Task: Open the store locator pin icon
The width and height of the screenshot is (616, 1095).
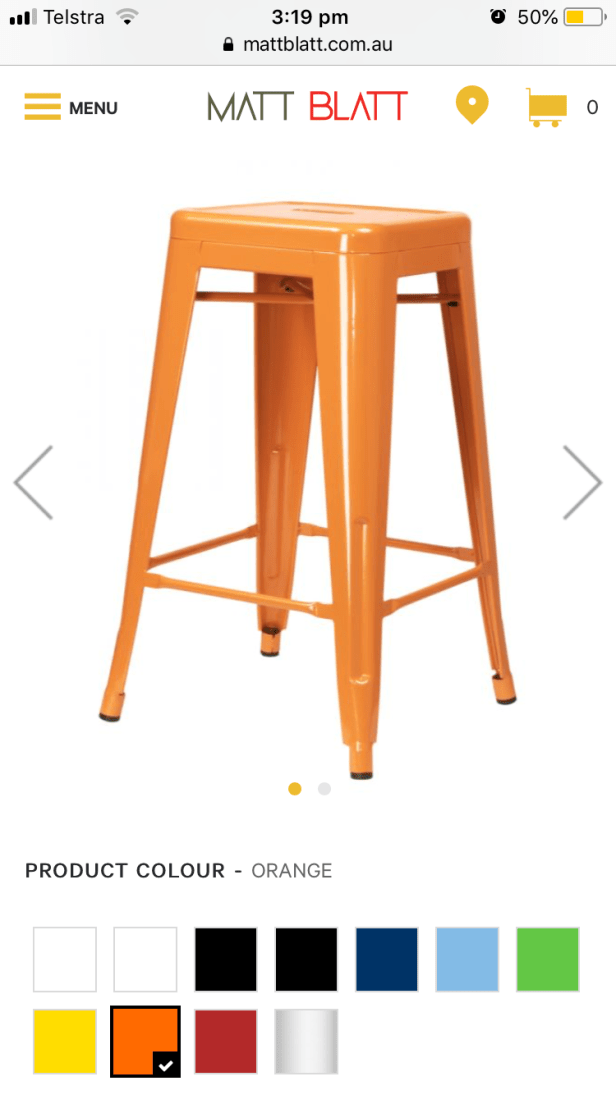Action: (x=471, y=106)
